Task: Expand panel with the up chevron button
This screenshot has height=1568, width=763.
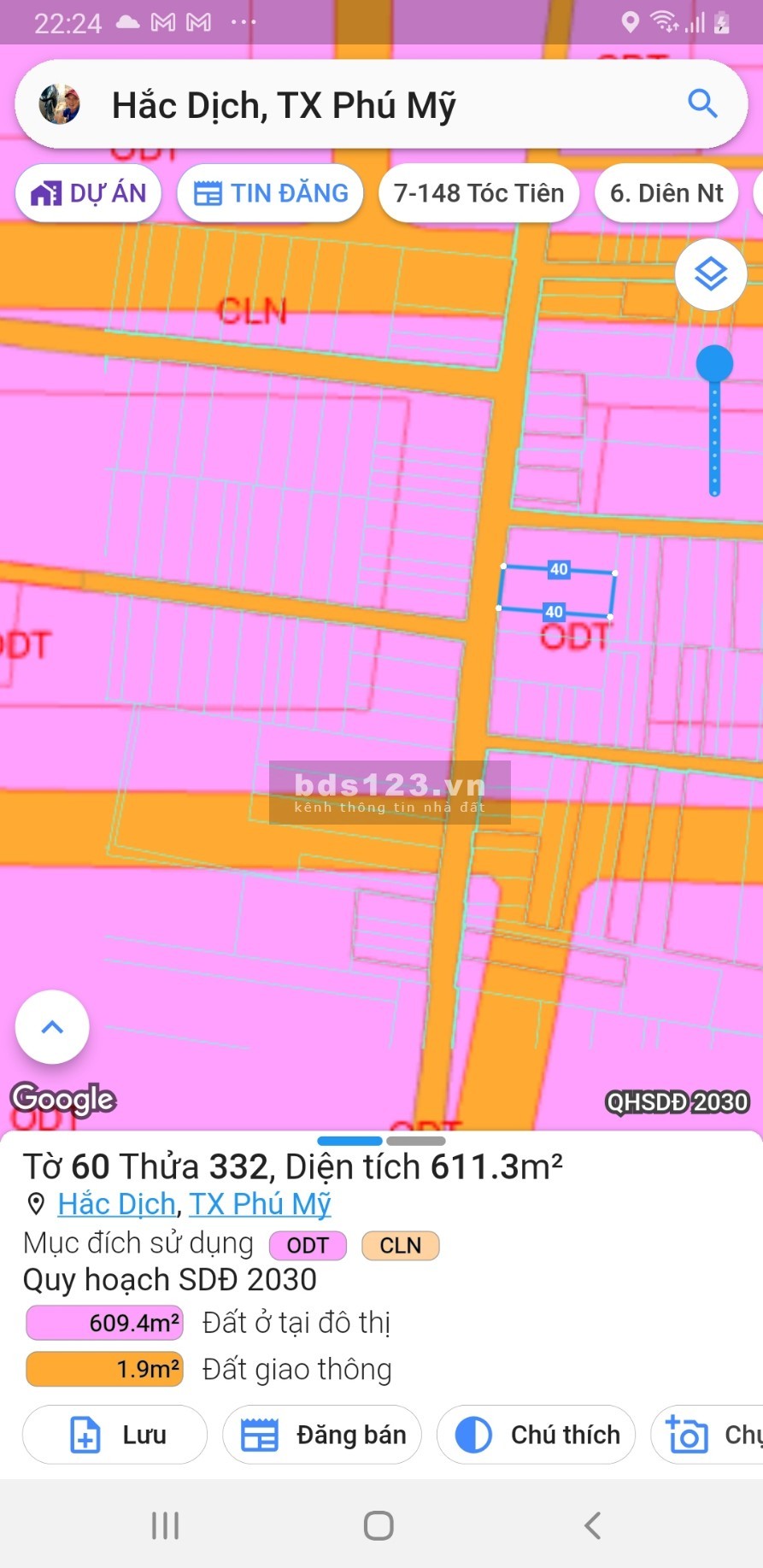Action: pyautogui.click(x=52, y=1026)
